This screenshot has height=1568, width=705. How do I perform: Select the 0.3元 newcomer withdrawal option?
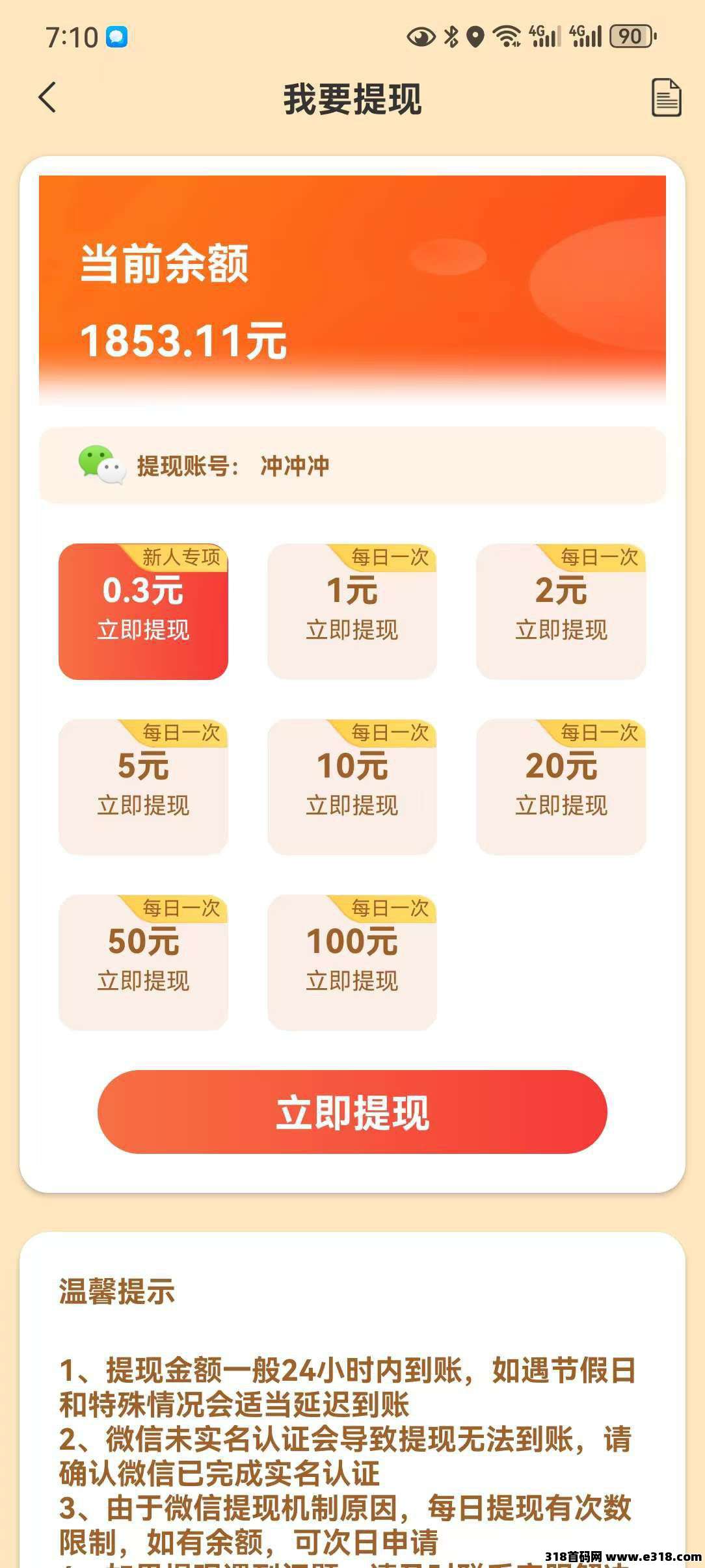pos(143,612)
